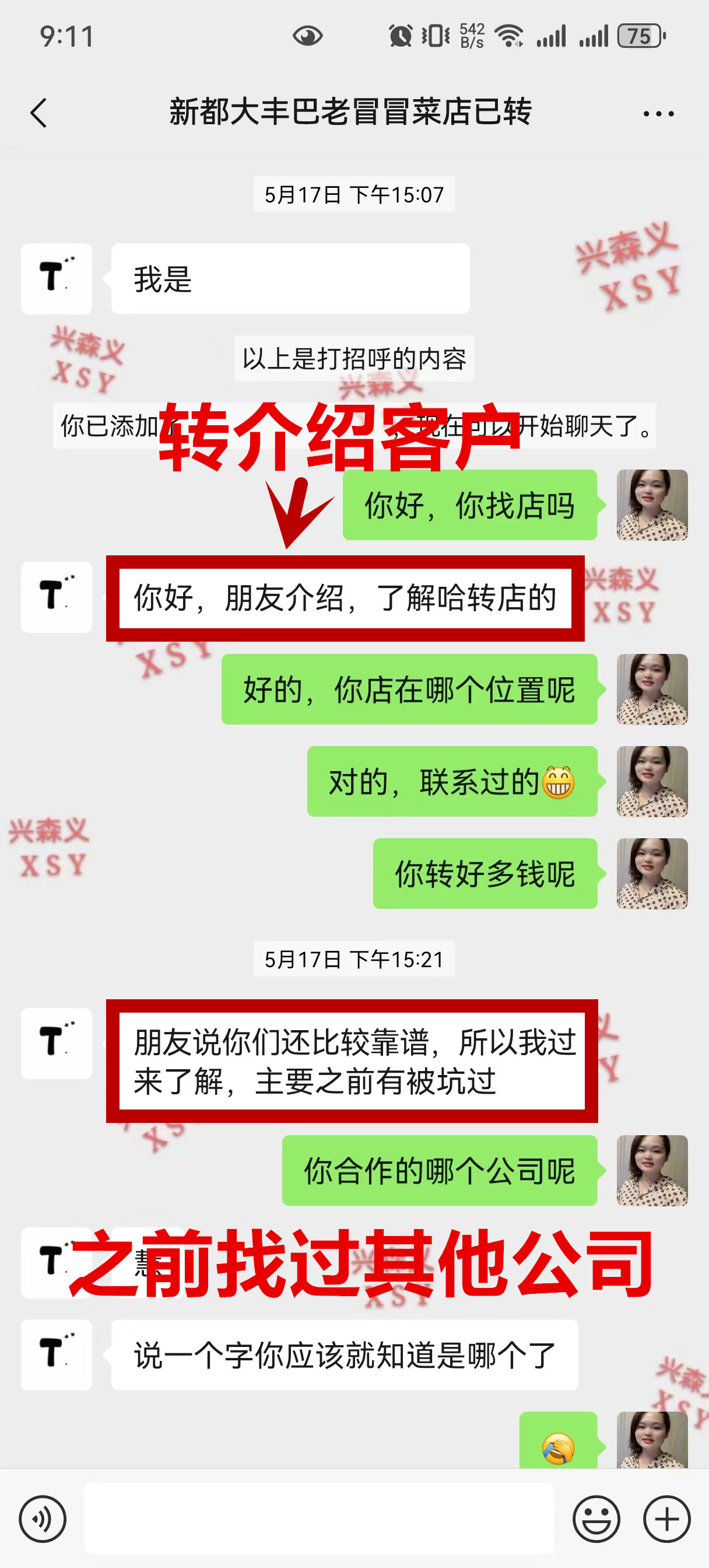Open the plus attachment menu
Screen dimensions: 709x1568
(667, 1518)
